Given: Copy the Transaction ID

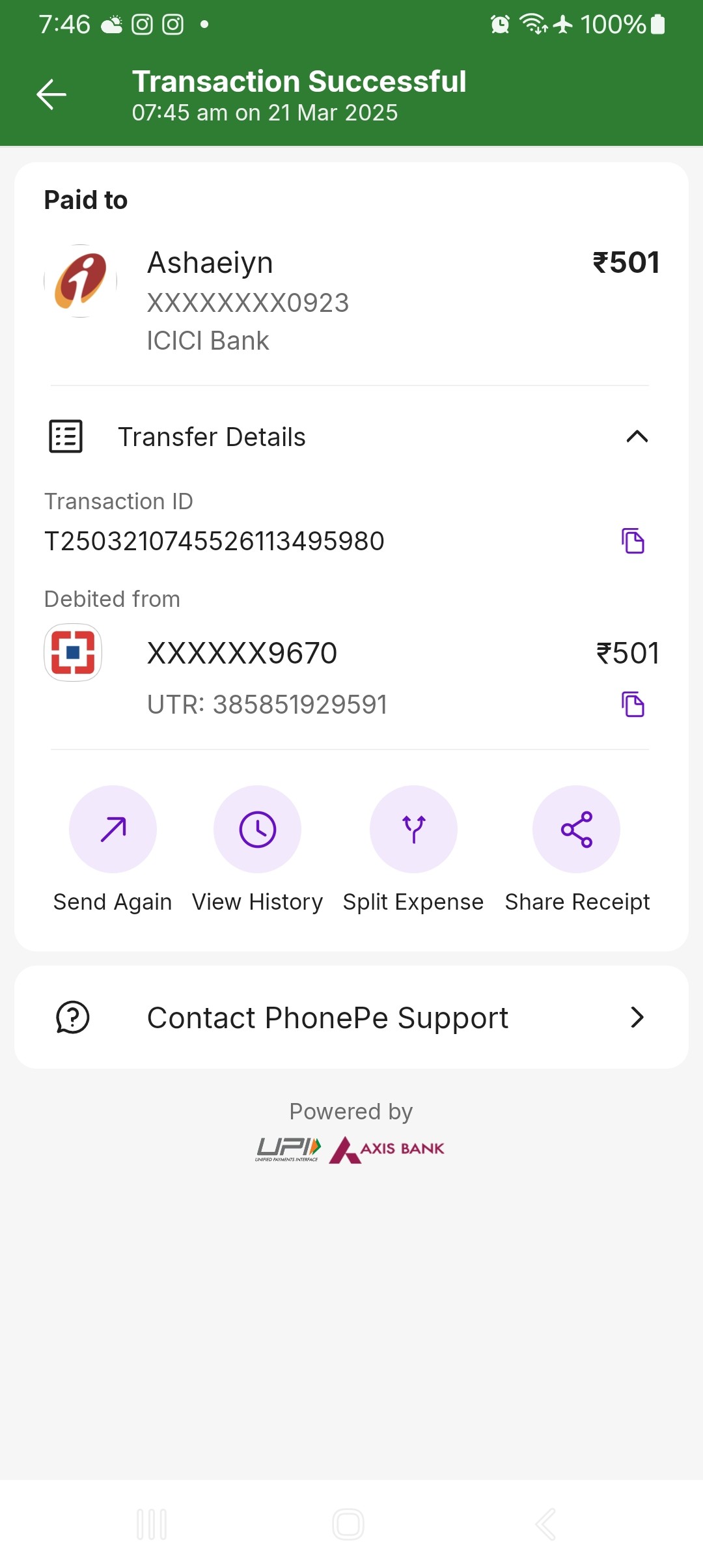Looking at the screenshot, I should (633, 541).
